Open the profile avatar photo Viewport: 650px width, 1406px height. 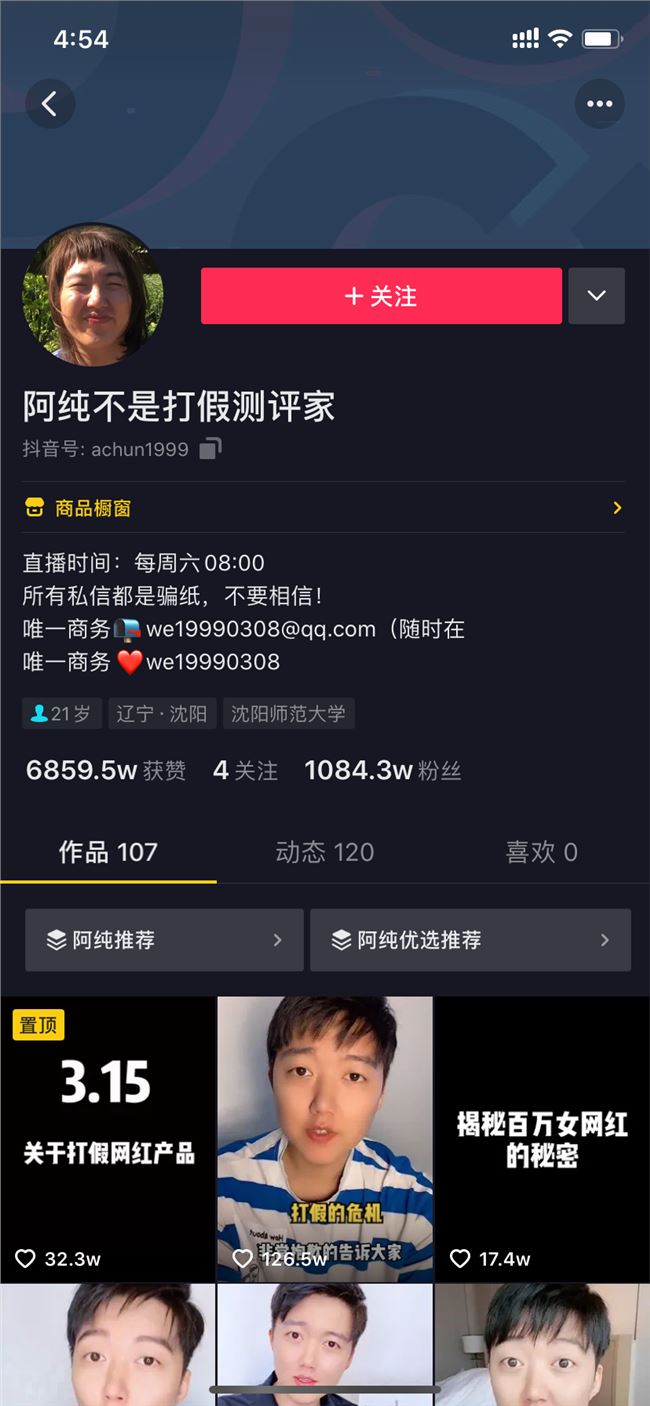[93, 295]
